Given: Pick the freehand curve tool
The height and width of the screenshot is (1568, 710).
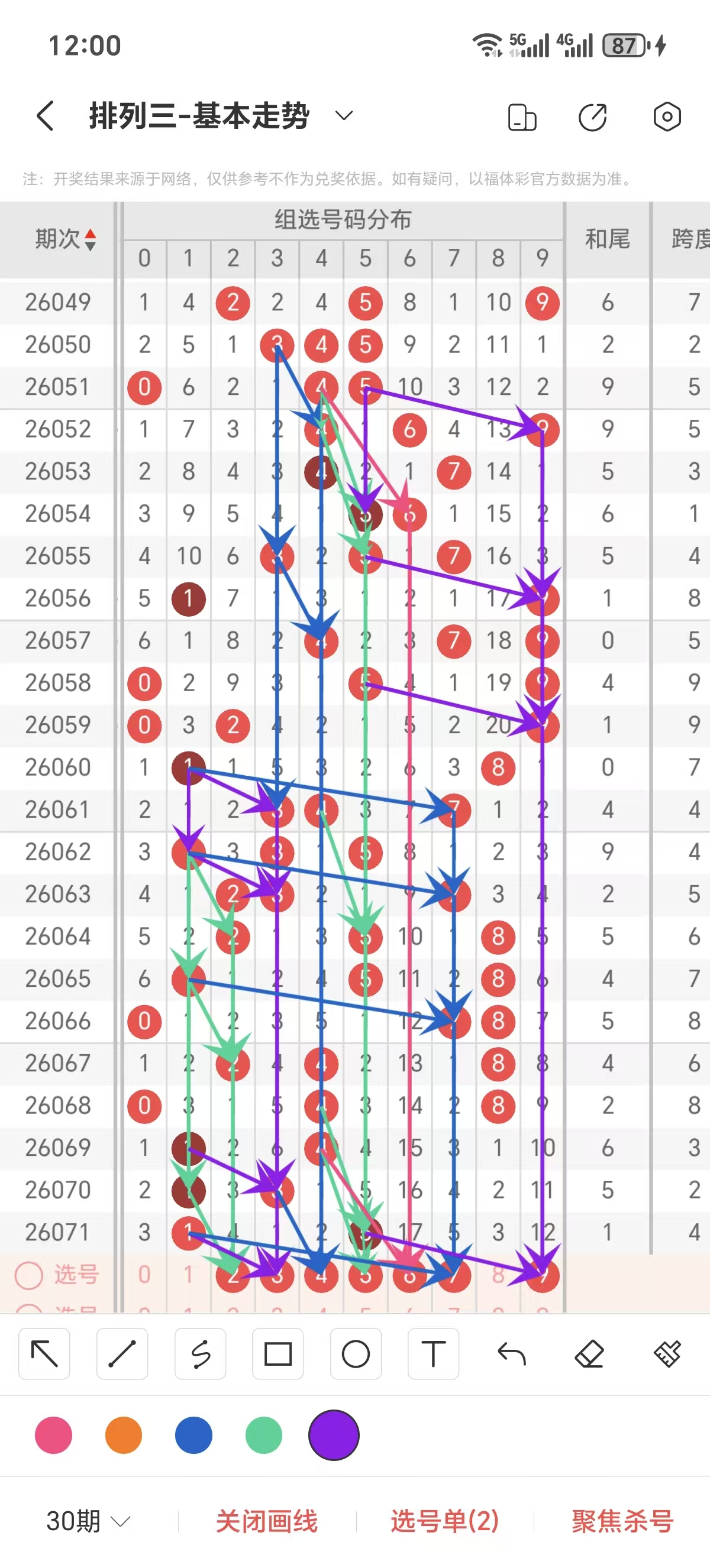Looking at the screenshot, I should [x=201, y=1355].
